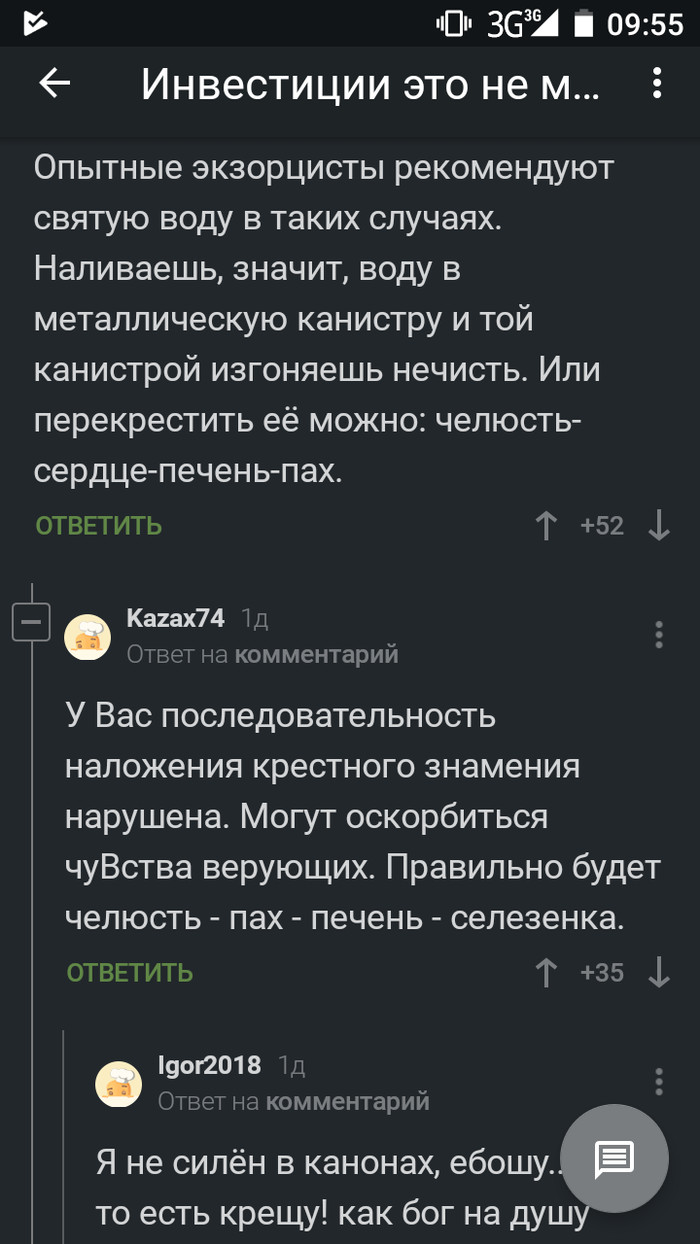This screenshot has height=1244, width=700.
Task: Open options menu for Igor2018's comment
Action: coord(659,1082)
